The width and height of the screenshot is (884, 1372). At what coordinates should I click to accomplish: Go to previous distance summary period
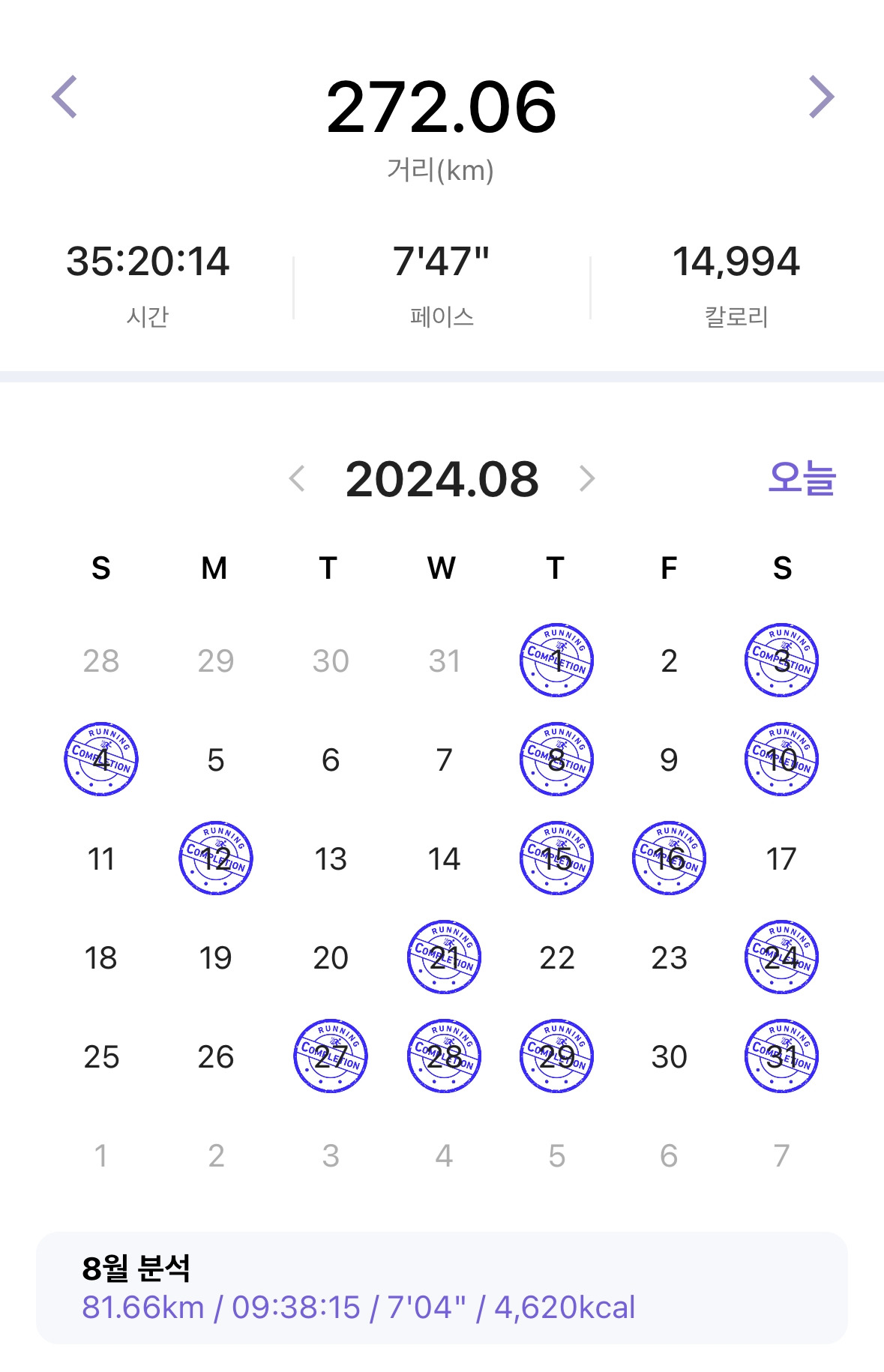(x=64, y=97)
